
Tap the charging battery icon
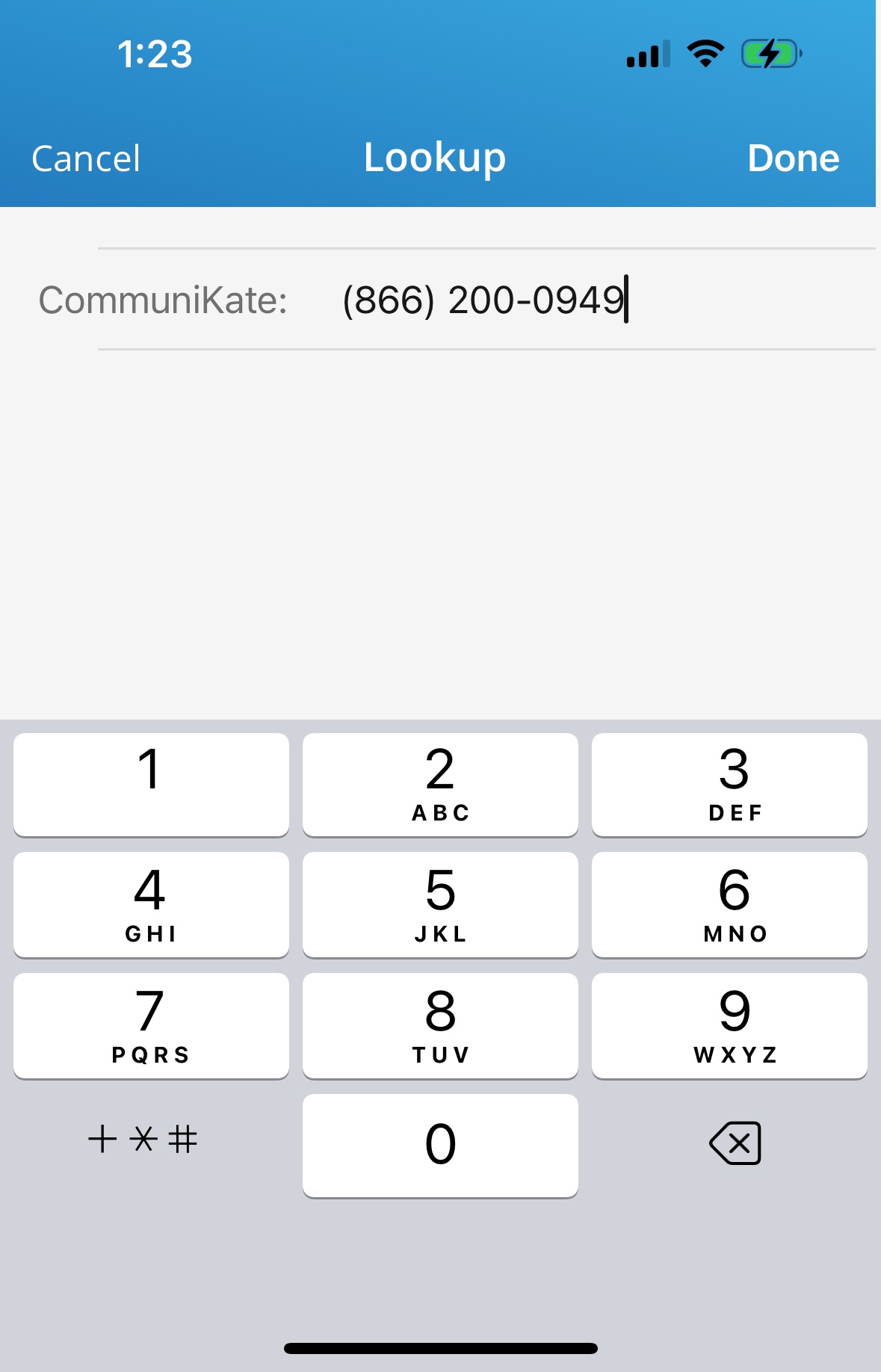click(x=769, y=52)
